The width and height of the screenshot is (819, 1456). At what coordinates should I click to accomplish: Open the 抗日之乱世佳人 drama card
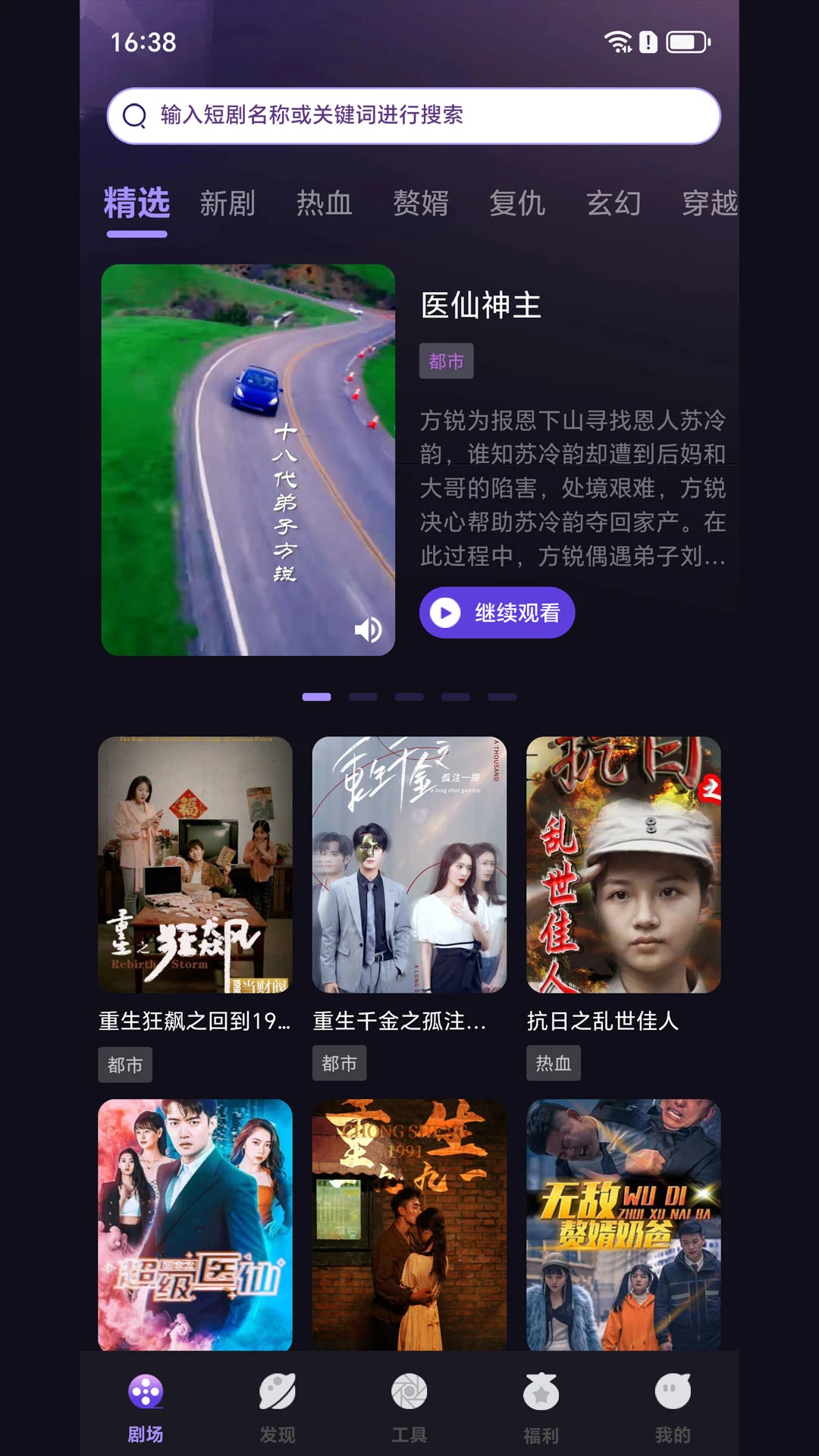point(623,864)
